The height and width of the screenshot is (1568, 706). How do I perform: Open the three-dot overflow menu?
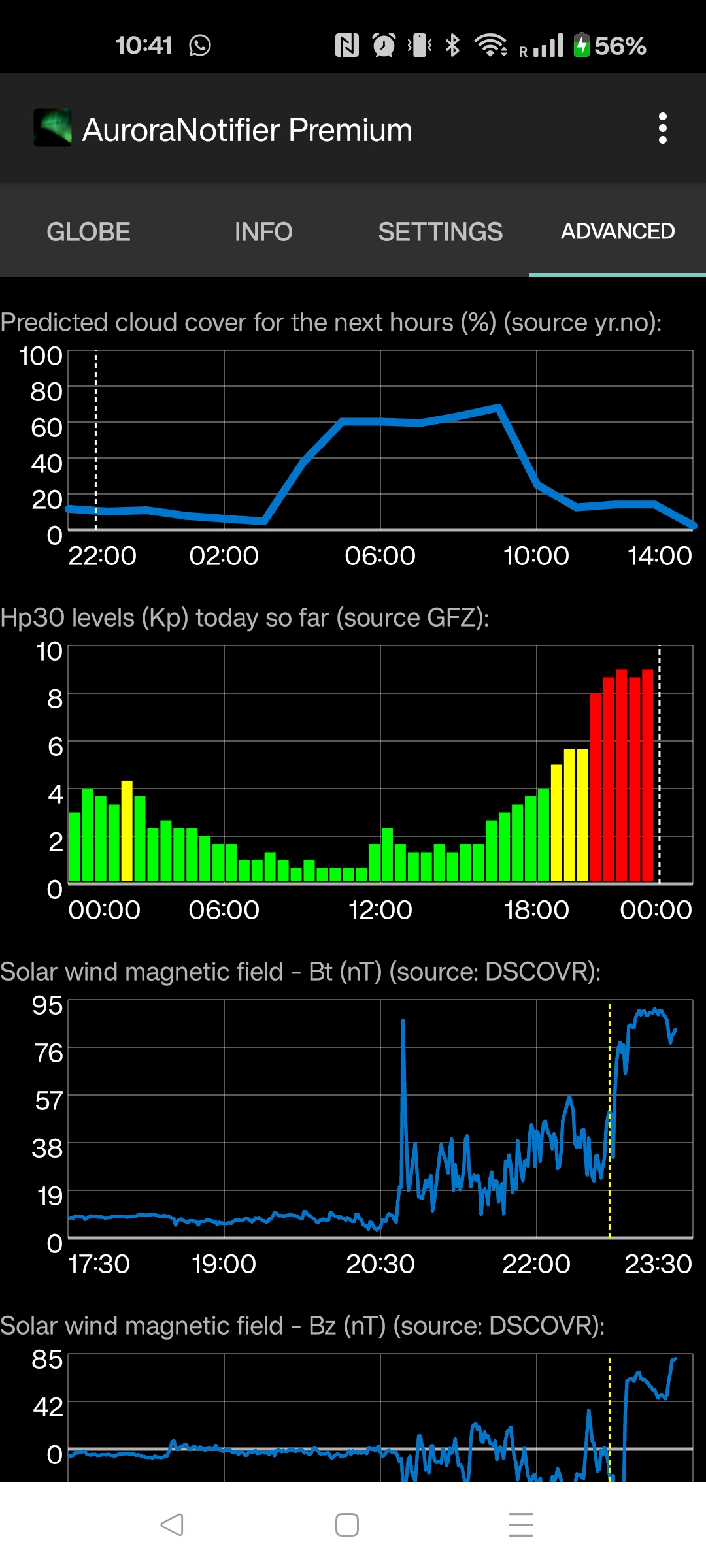click(662, 129)
